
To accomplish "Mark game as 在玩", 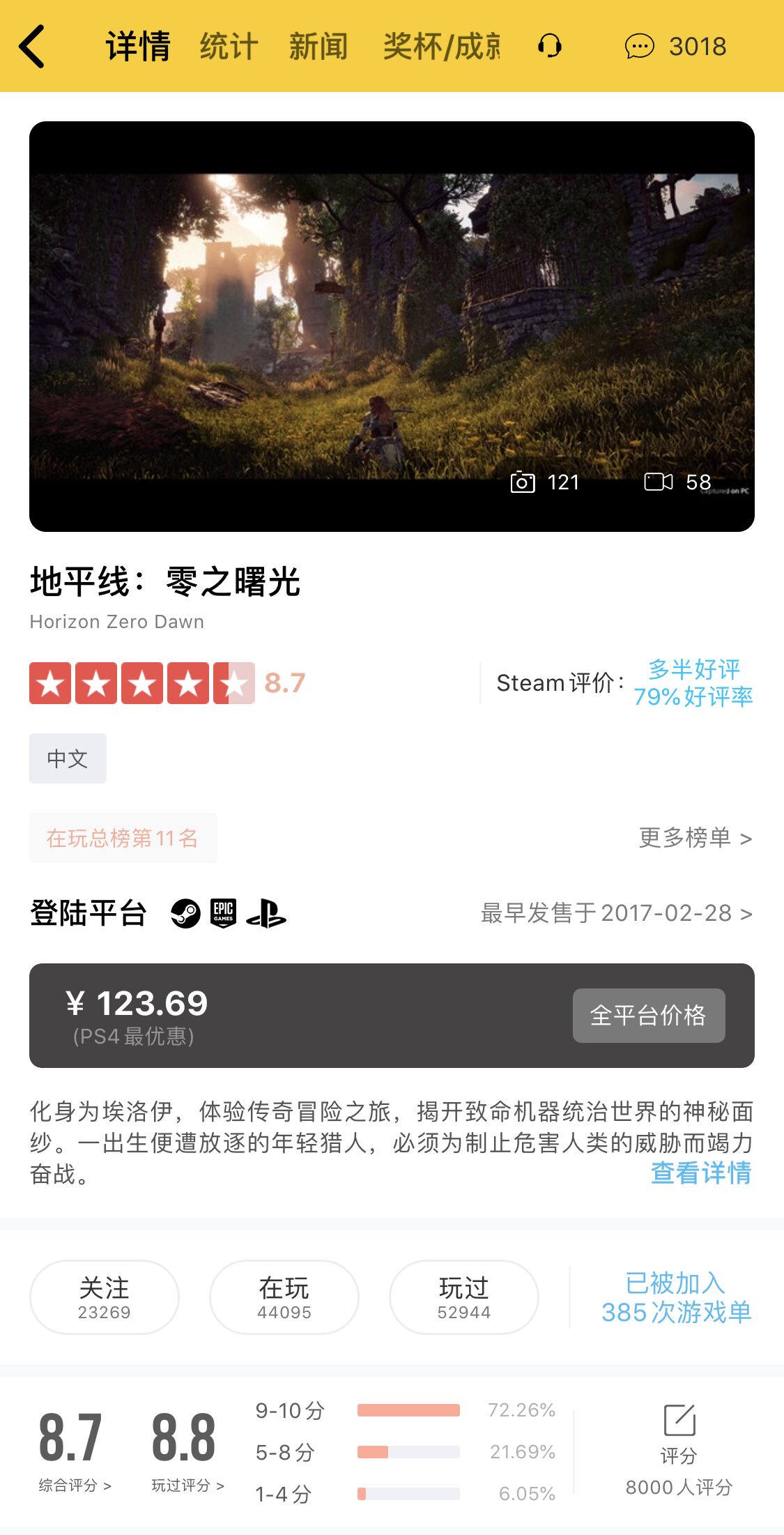I will coord(284,1297).
